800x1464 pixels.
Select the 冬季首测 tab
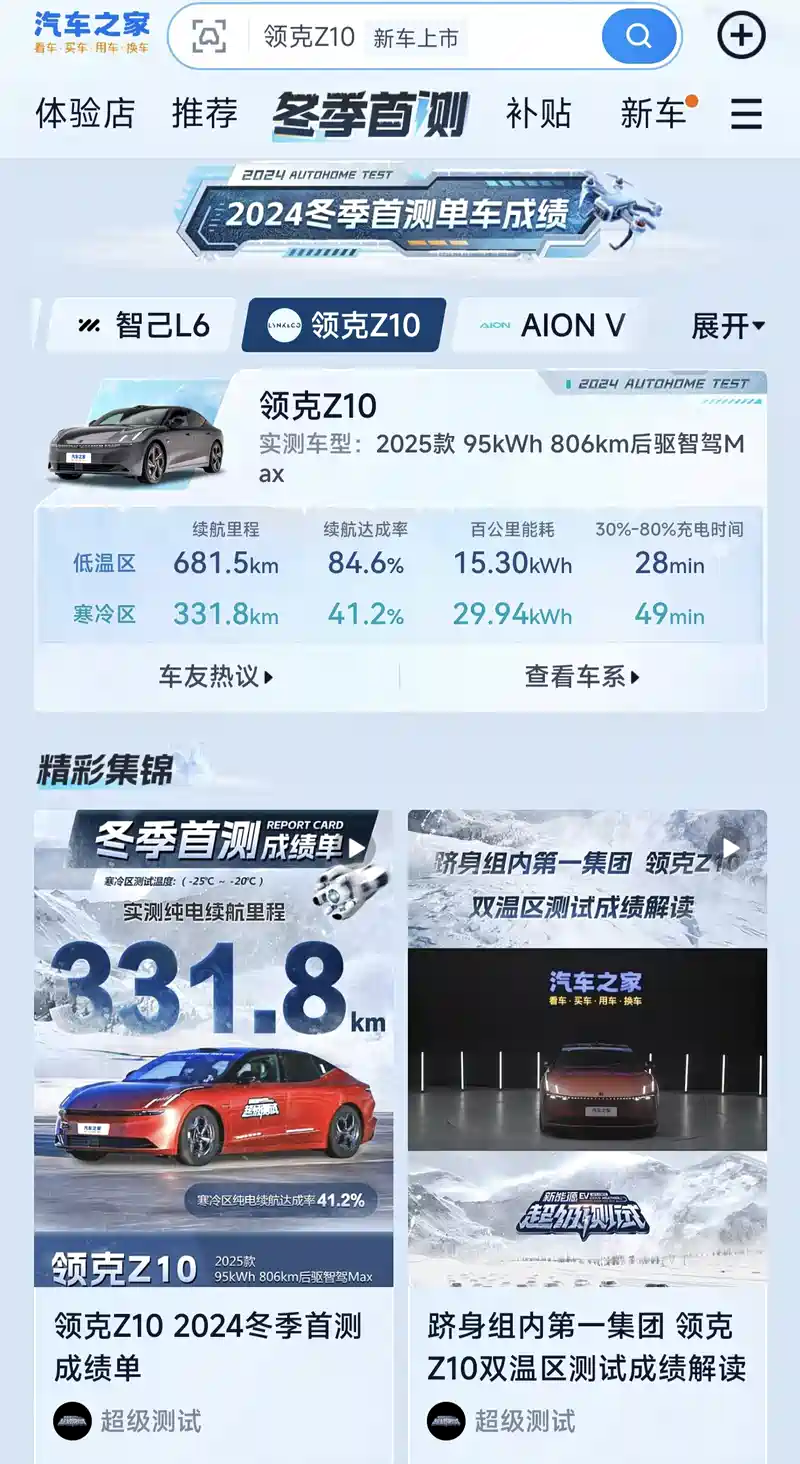tap(371, 114)
